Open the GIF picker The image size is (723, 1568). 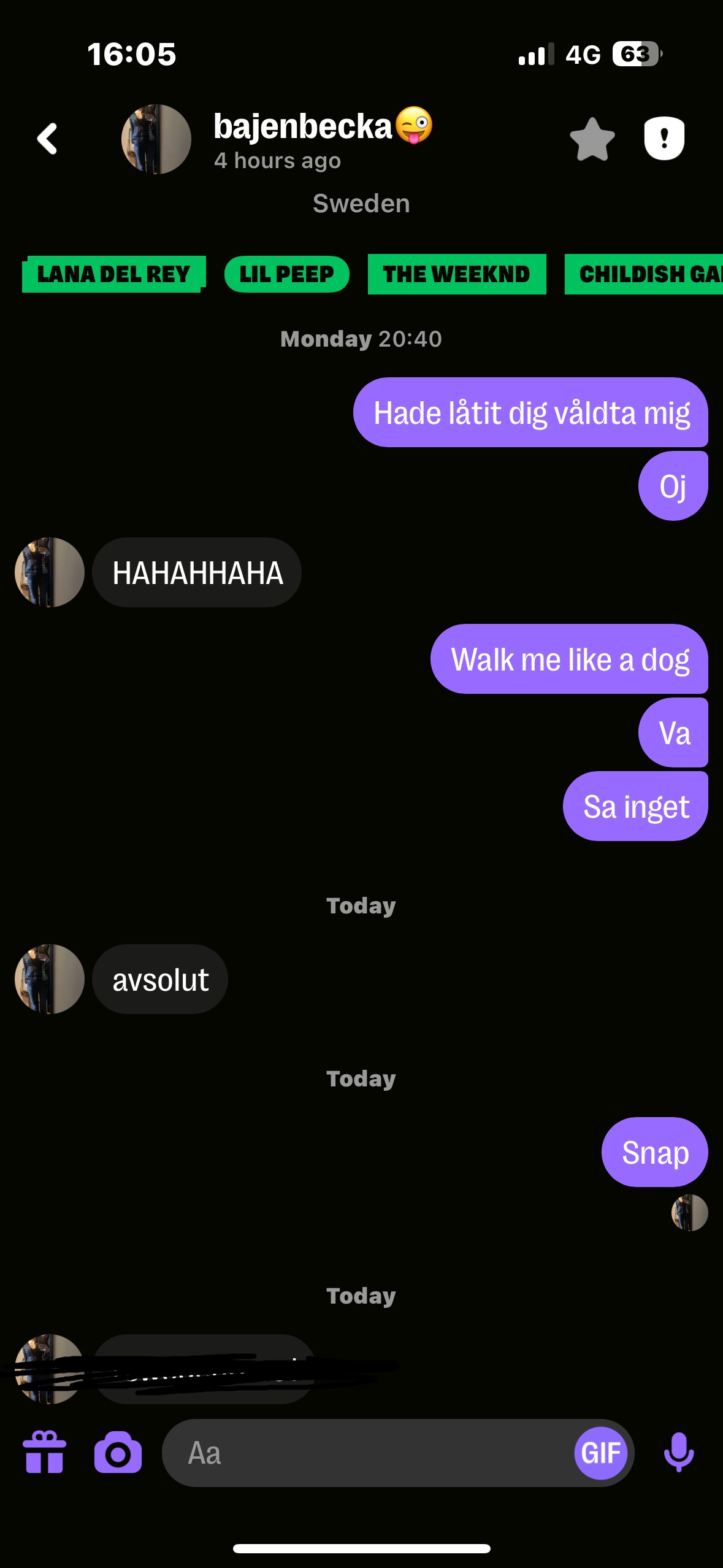[600, 1453]
